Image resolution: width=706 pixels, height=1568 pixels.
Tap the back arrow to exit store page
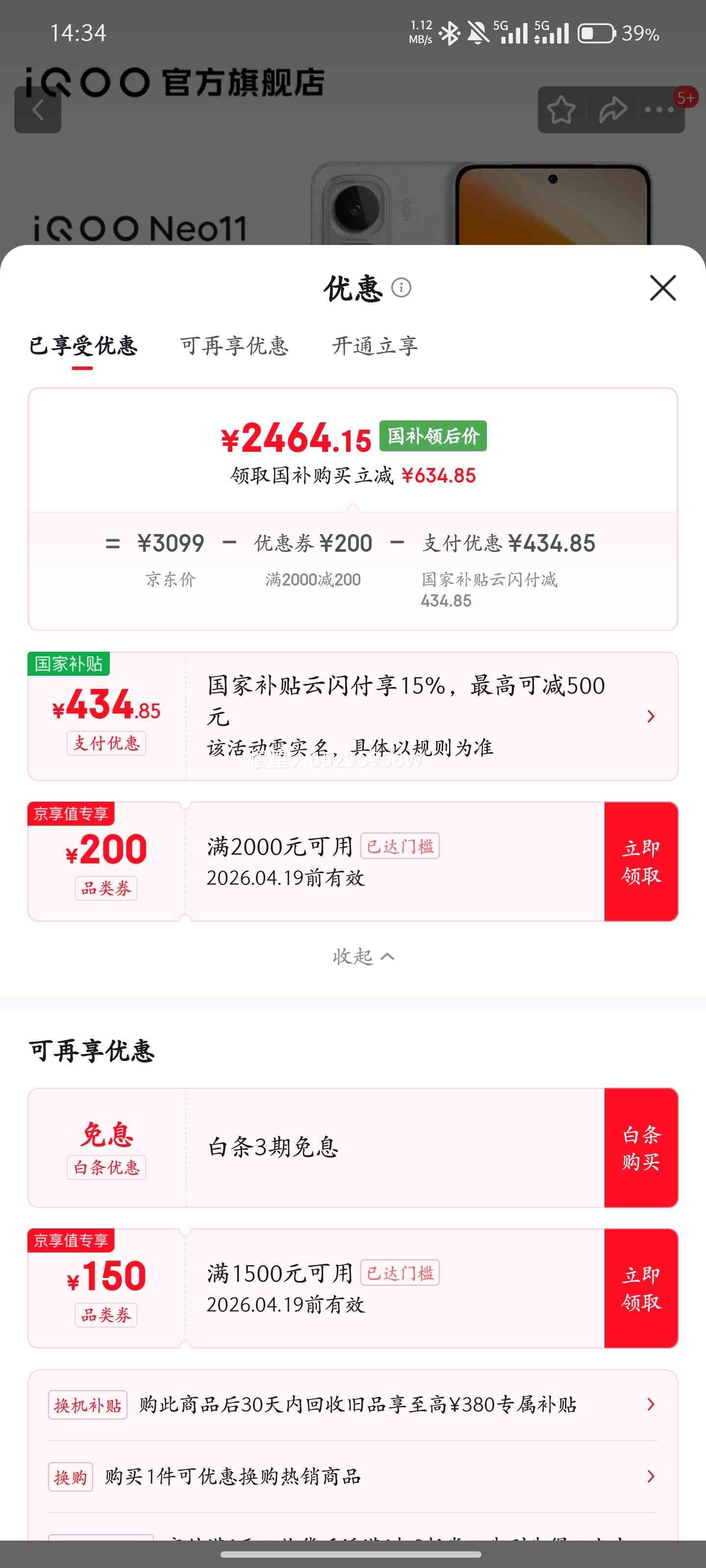(38, 110)
